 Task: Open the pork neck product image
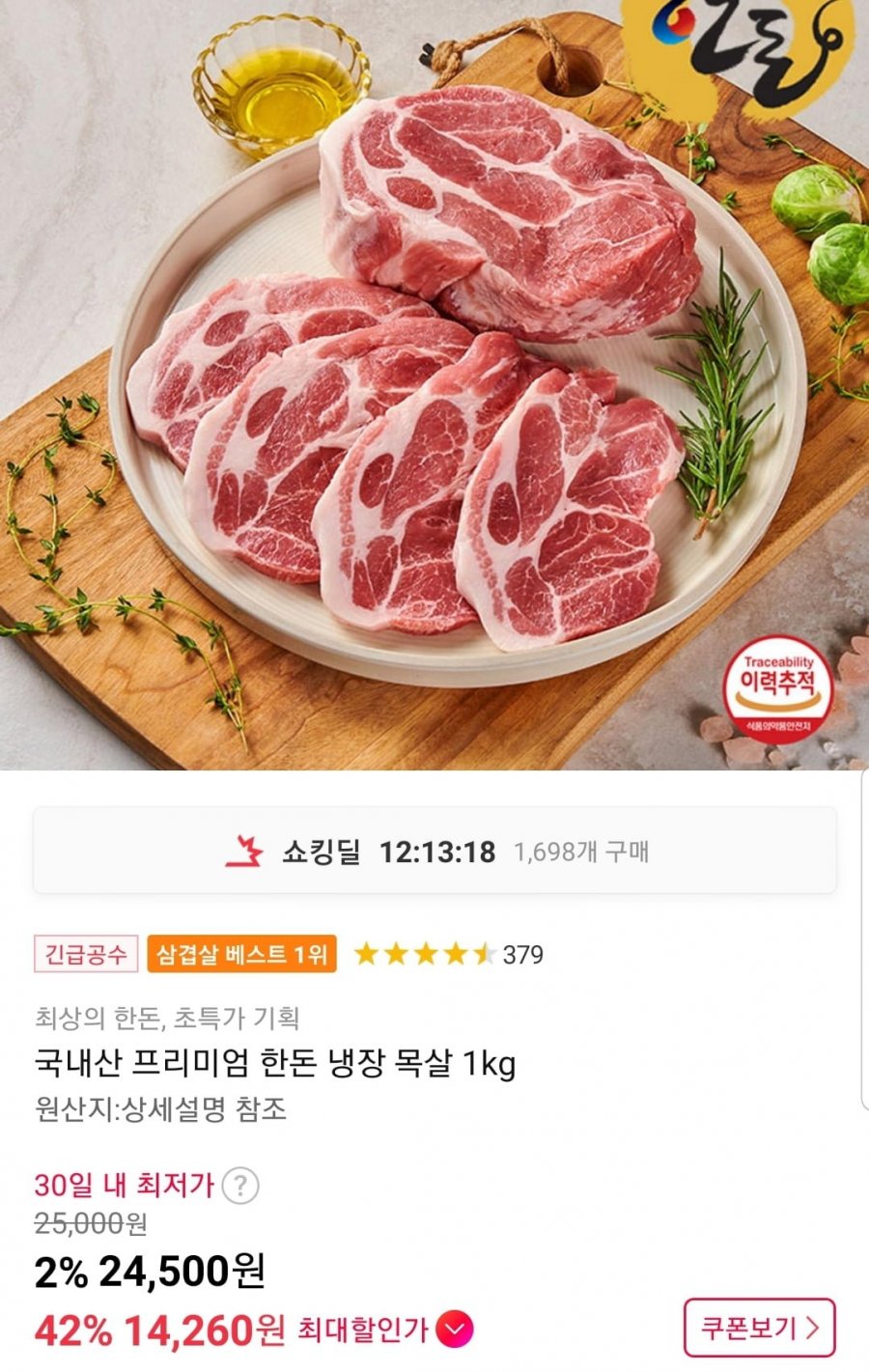[434, 386]
